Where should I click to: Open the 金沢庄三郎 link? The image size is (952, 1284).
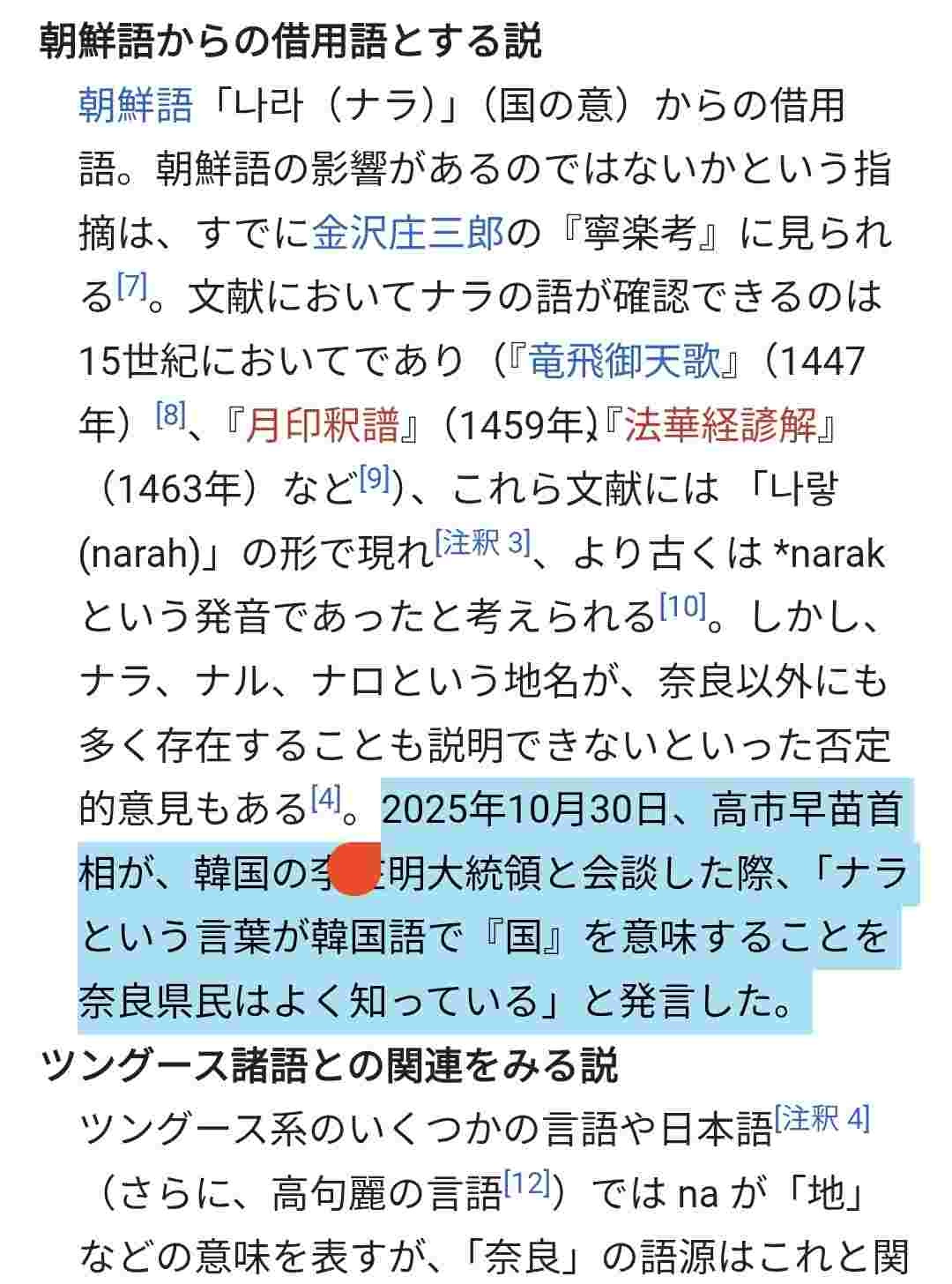[407, 233]
